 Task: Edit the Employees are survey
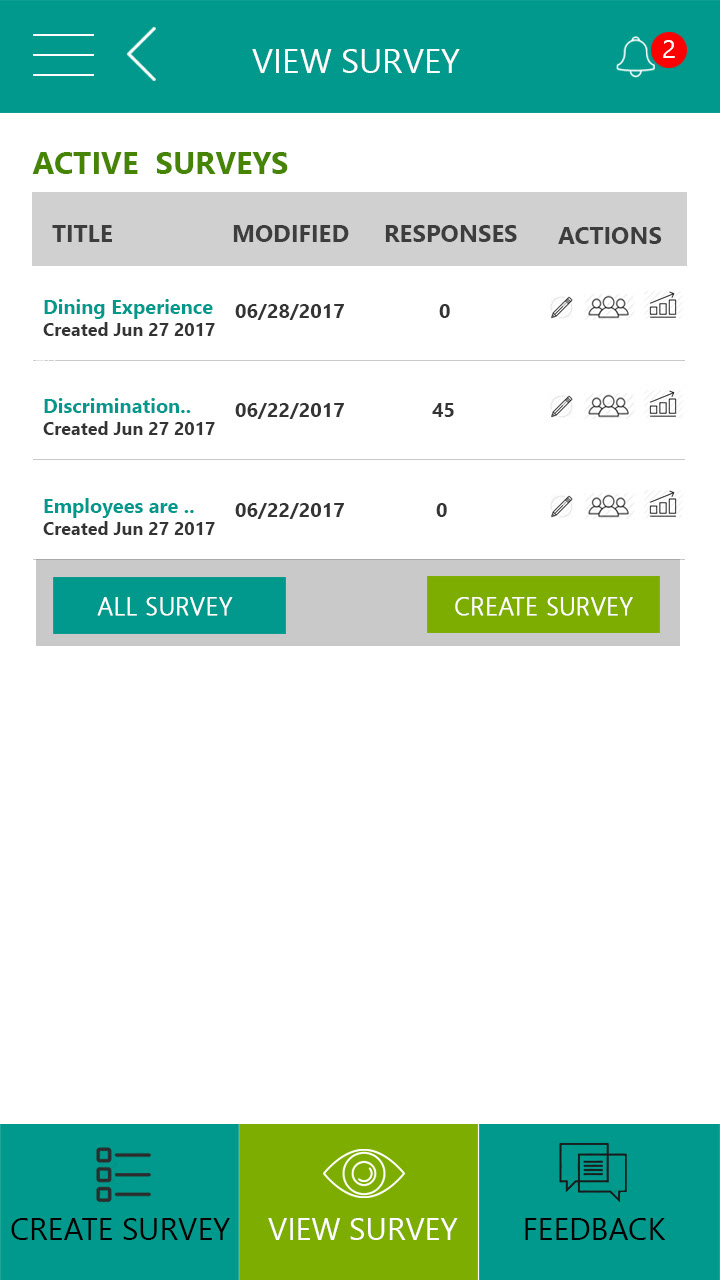562,506
